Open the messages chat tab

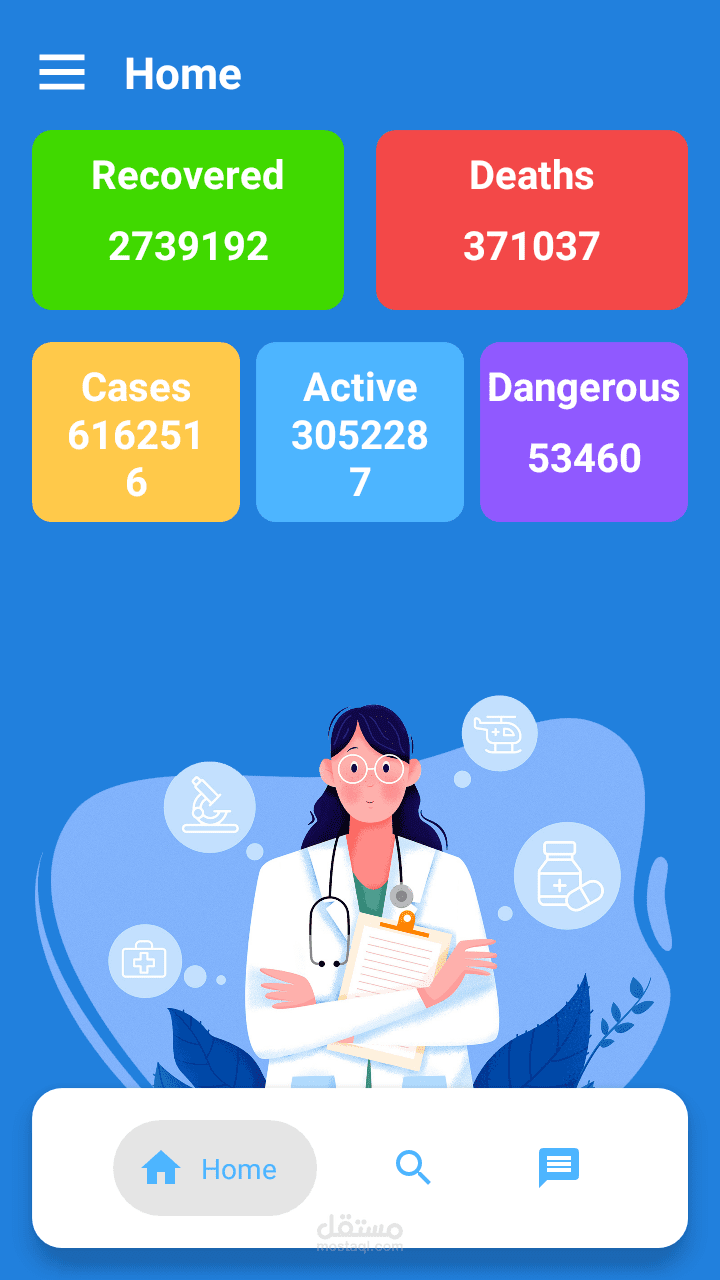click(559, 1167)
